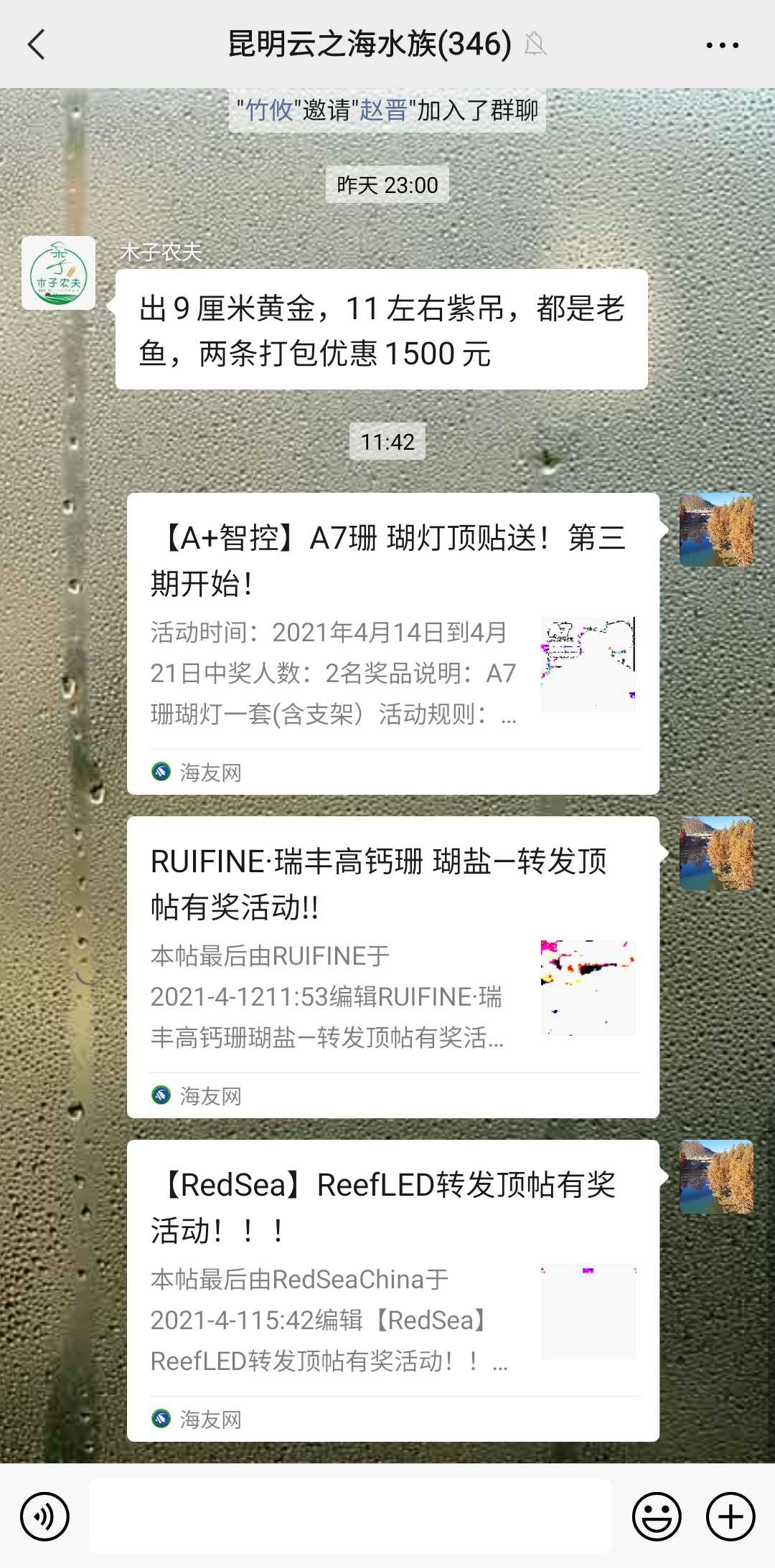The image size is (775, 1568).
Task: Open the emoji picker
Action: 656,1516
